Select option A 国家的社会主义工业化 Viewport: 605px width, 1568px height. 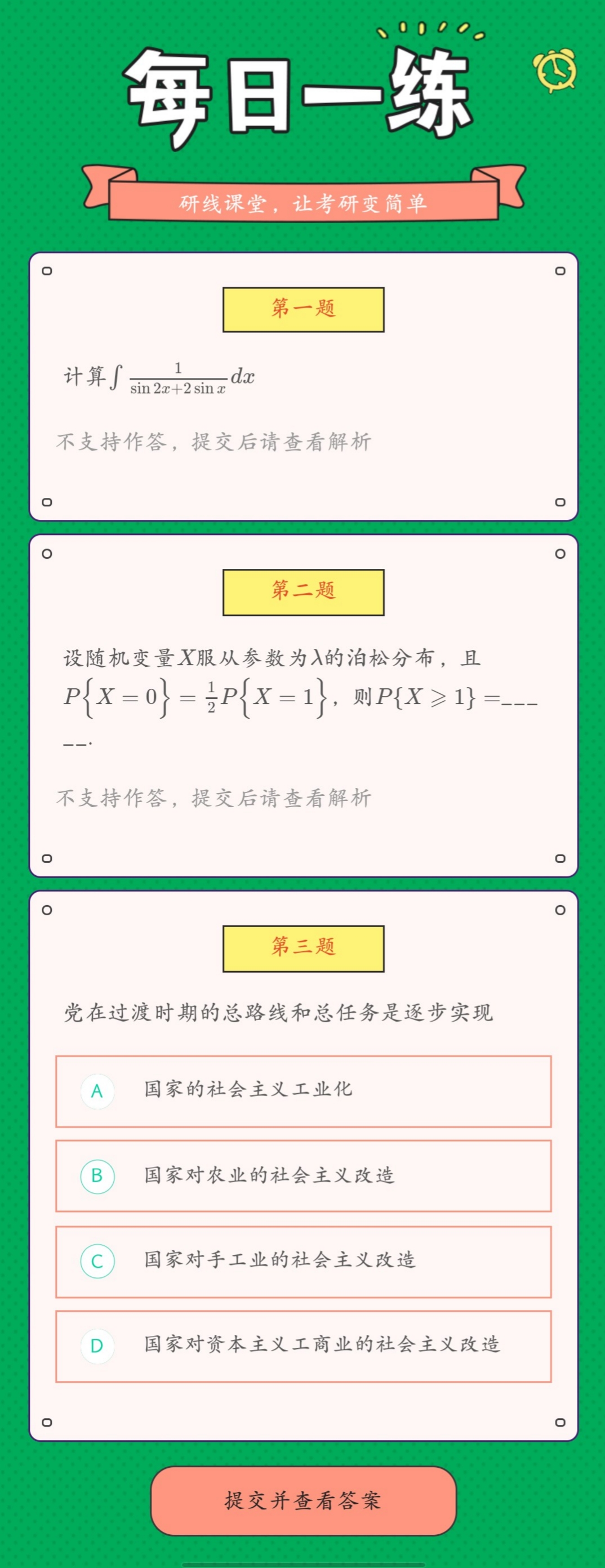[303, 1091]
